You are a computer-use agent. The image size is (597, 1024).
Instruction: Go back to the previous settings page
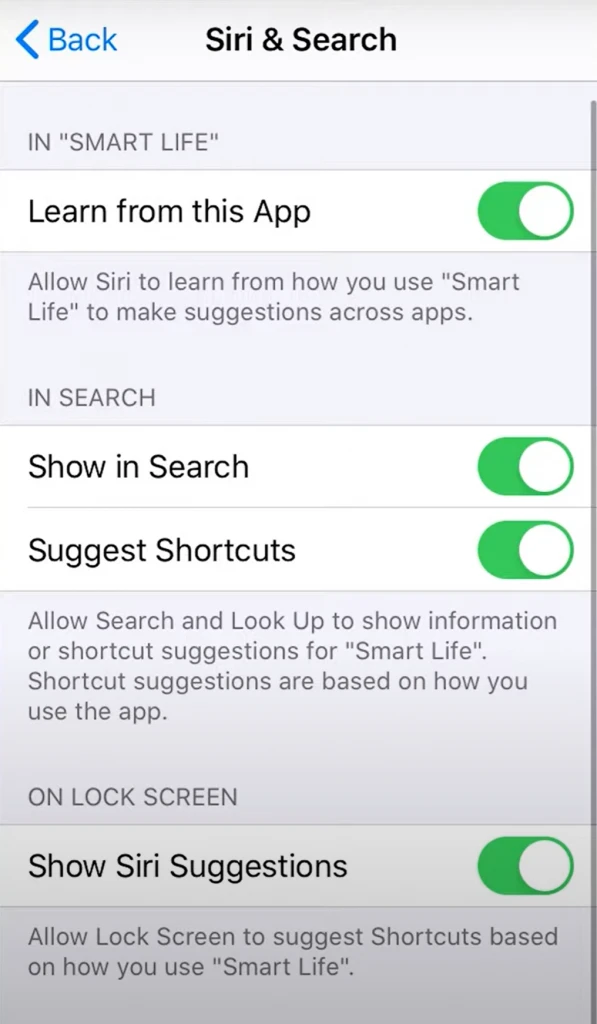tap(67, 39)
